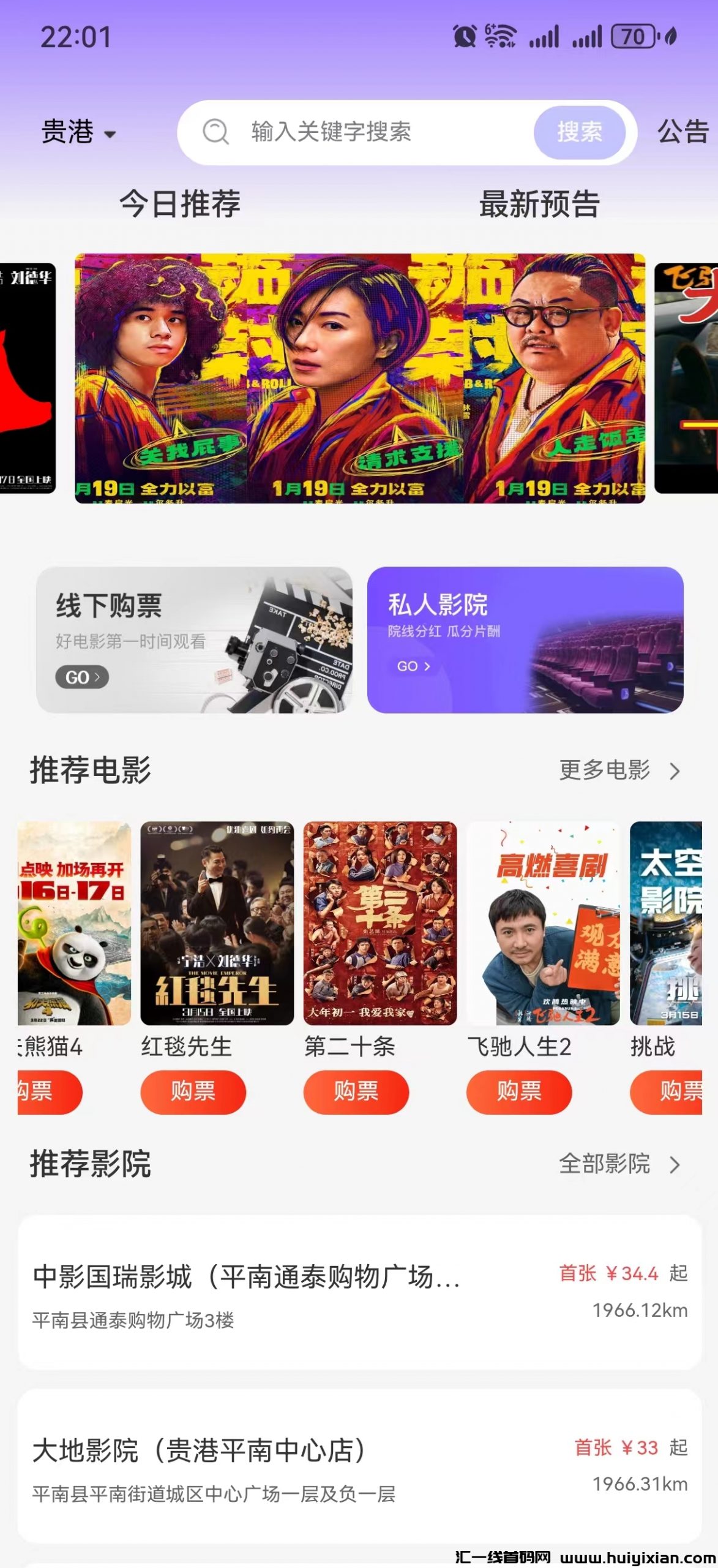The image size is (718, 1568).
Task: Open the 红毯先生 movie poster
Action: (217, 923)
